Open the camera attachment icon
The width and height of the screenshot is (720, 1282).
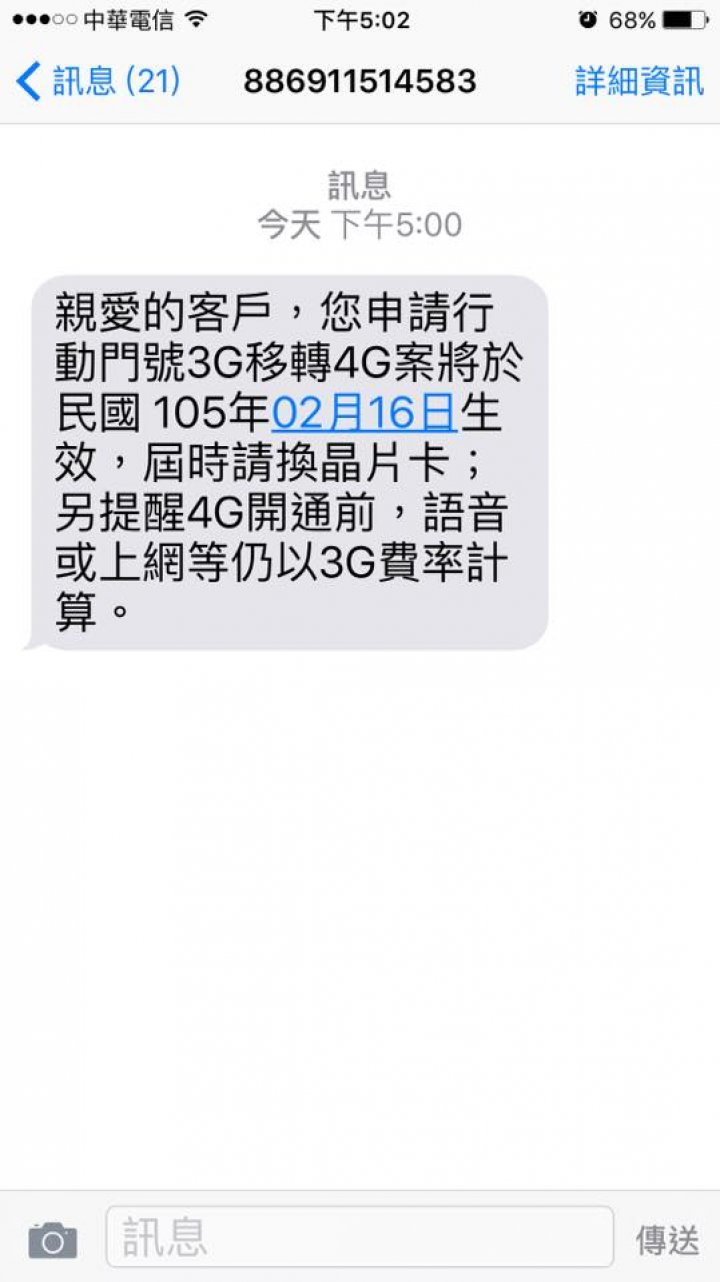52,1240
